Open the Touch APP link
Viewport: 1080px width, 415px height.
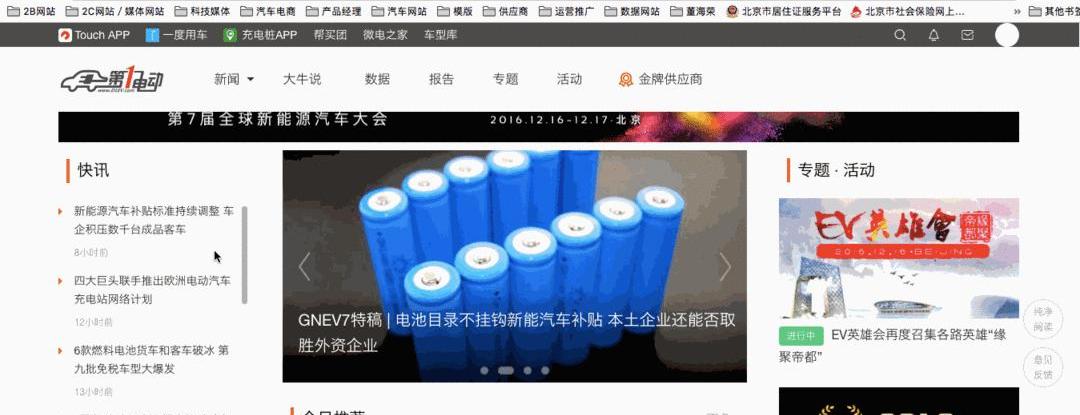(x=94, y=35)
